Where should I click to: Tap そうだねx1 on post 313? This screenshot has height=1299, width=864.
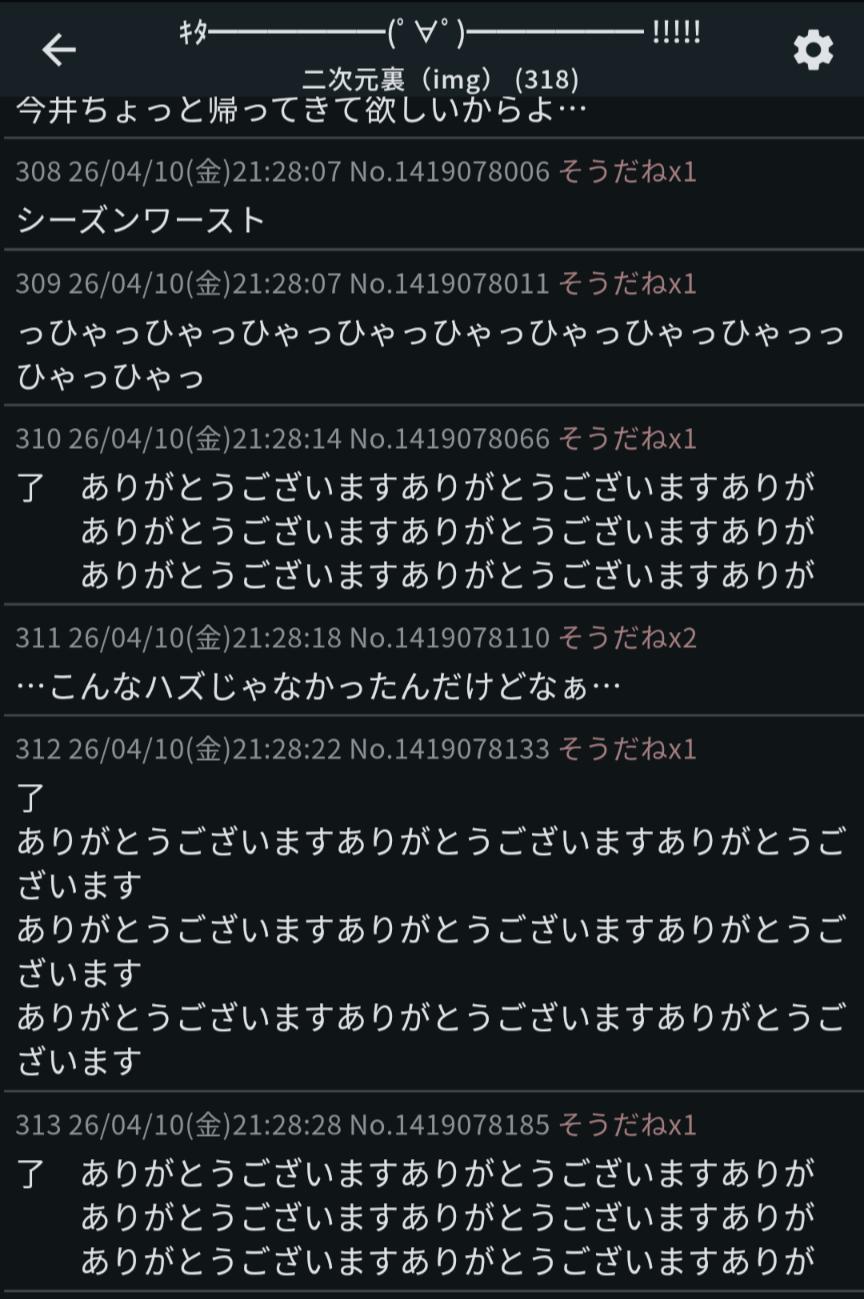[627, 1125]
